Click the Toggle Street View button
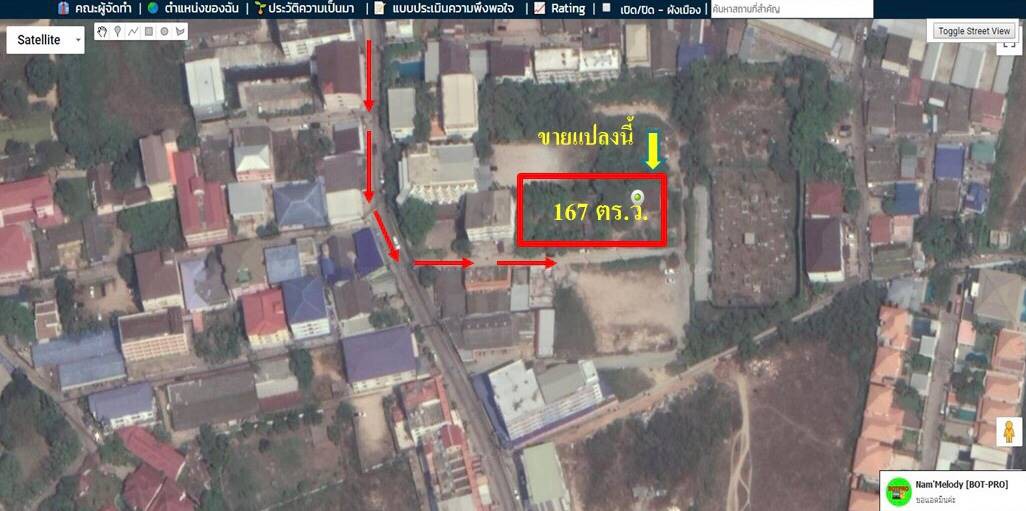Image resolution: width=1026 pixels, height=511 pixels. click(x=974, y=31)
